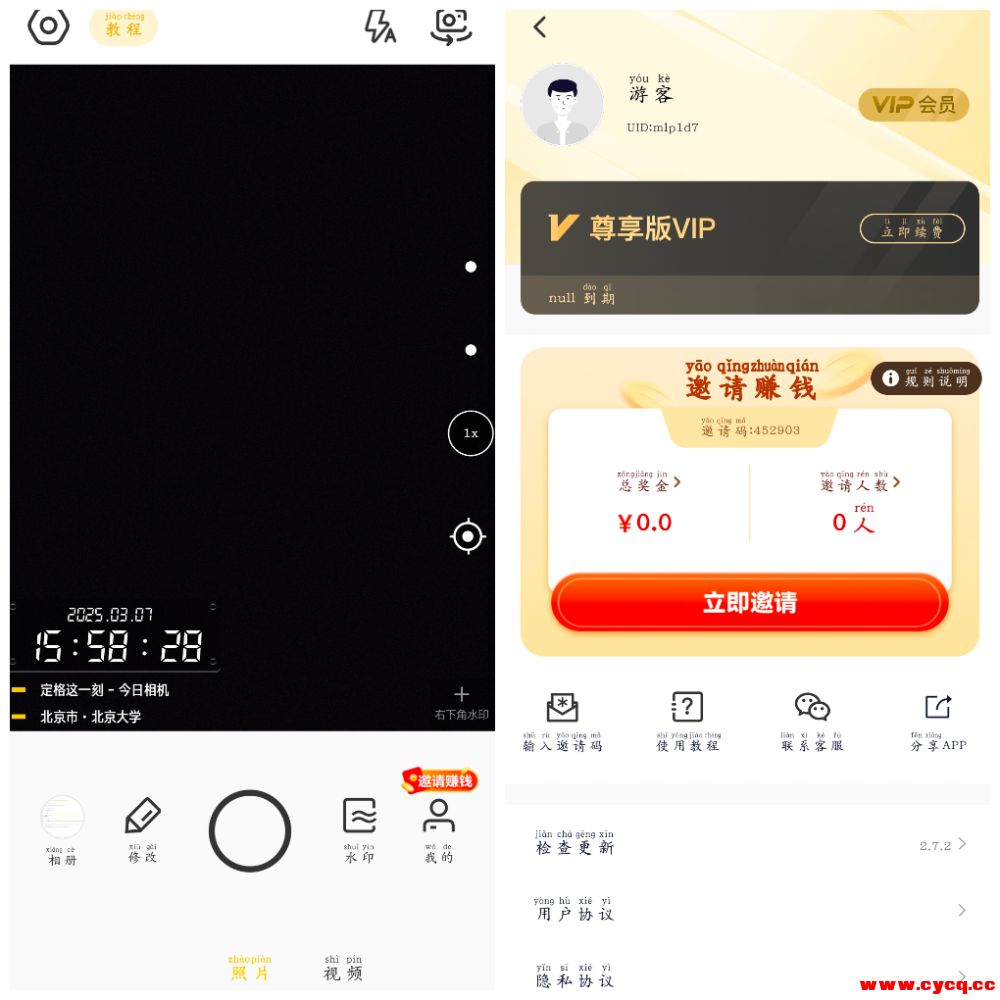Flip the camera with the switch icon

coord(451,27)
